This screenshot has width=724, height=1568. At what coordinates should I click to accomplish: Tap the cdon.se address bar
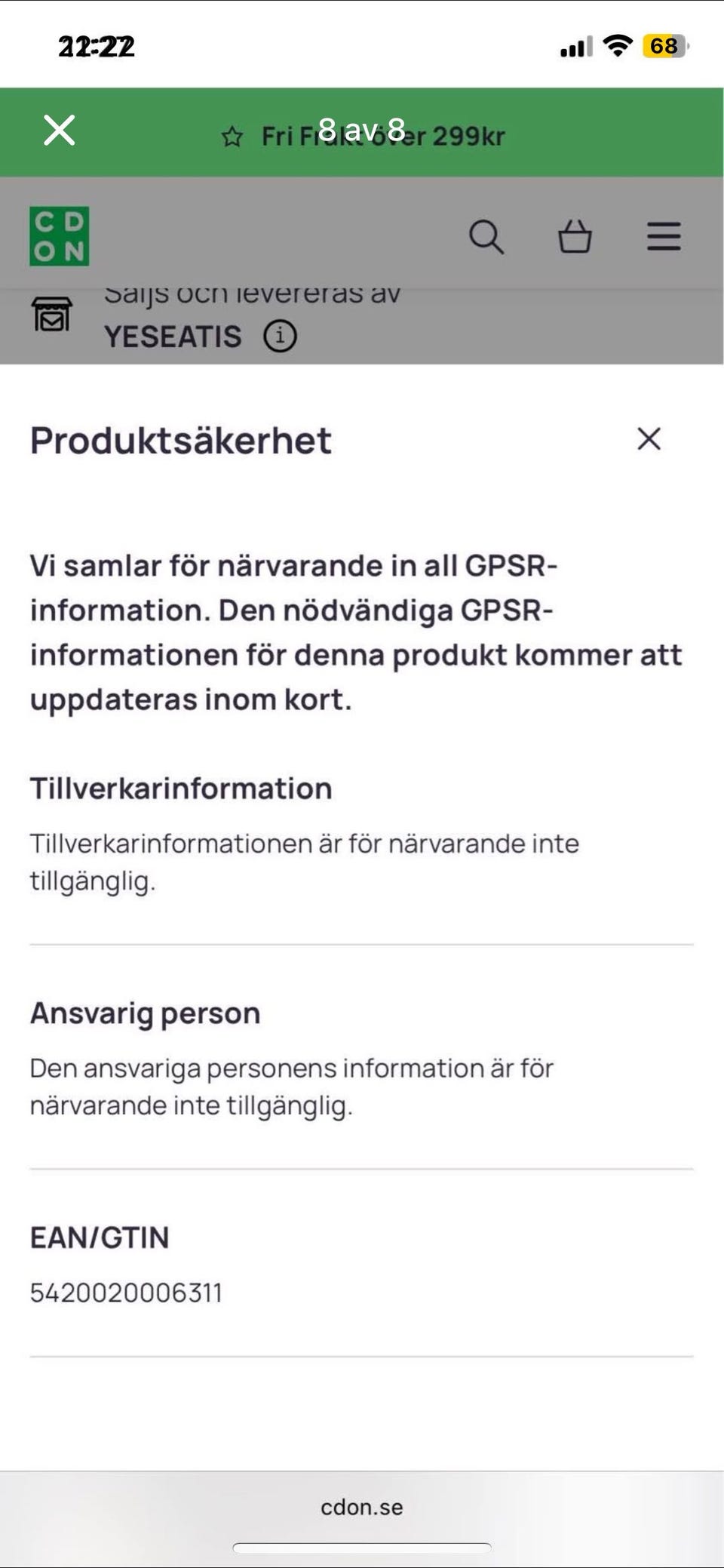click(x=362, y=1507)
